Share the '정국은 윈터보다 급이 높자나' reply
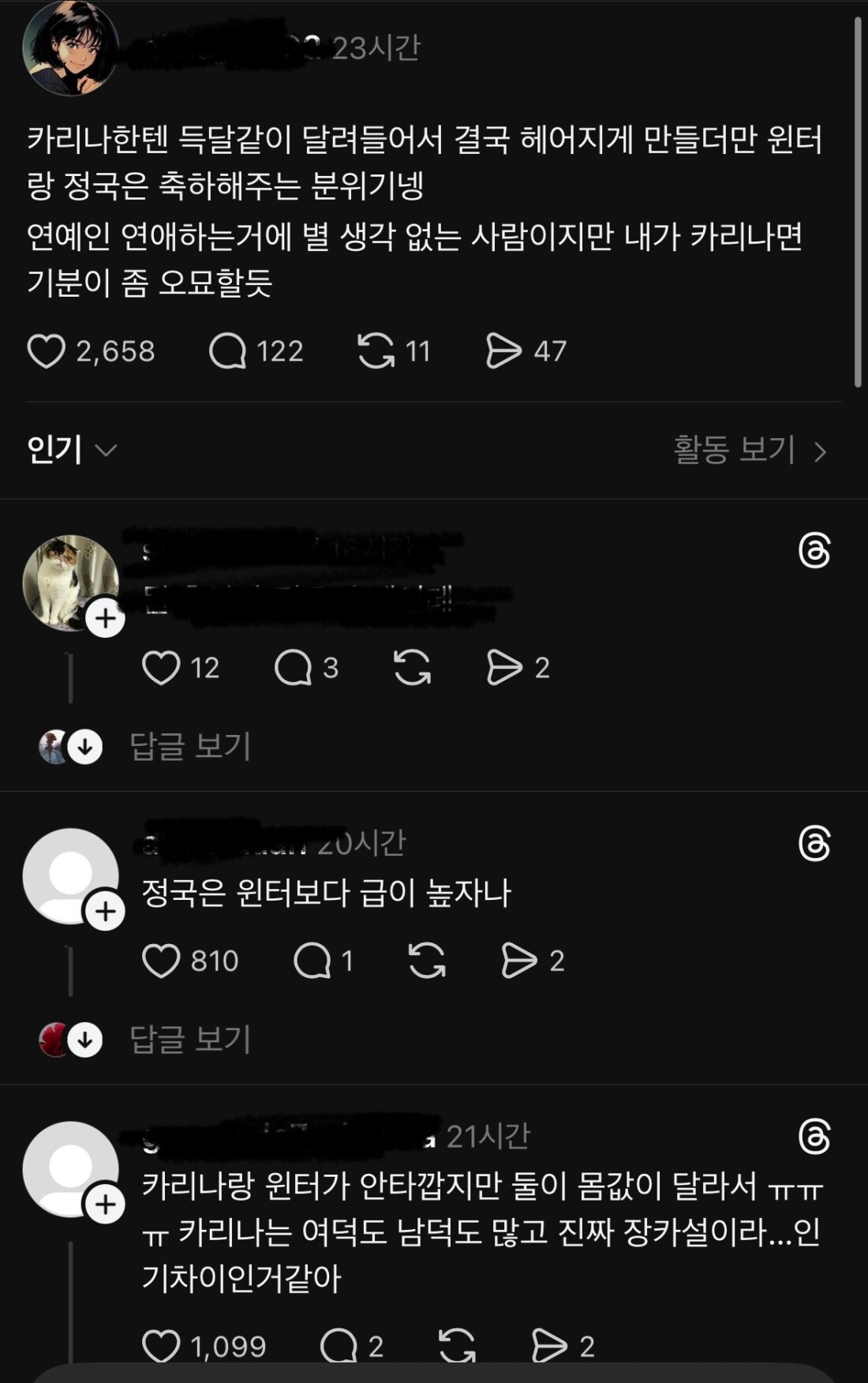Viewport: 868px width, 1383px height. [x=518, y=961]
